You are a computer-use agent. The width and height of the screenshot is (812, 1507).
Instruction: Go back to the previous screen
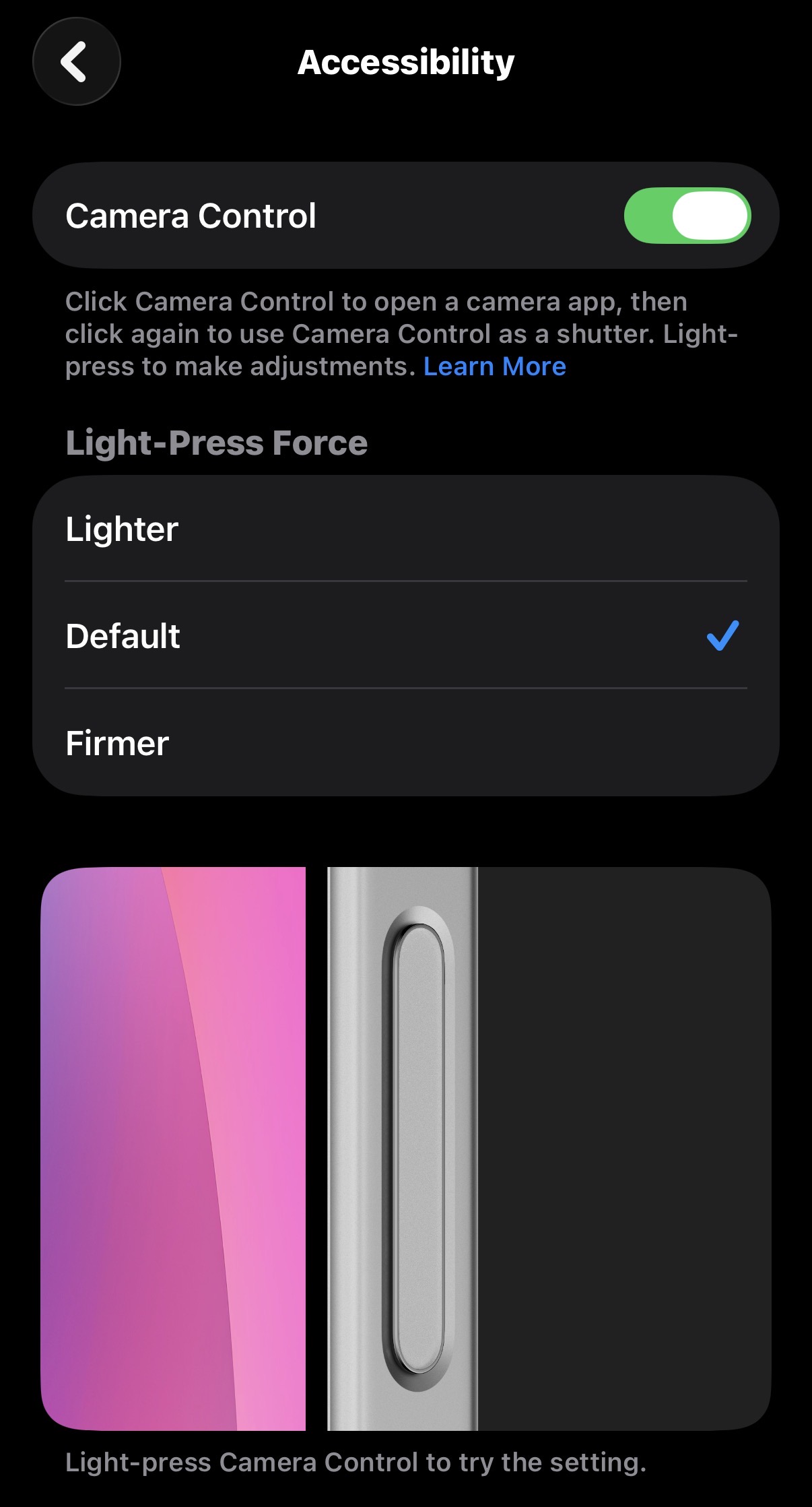pyautogui.click(x=77, y=62)
